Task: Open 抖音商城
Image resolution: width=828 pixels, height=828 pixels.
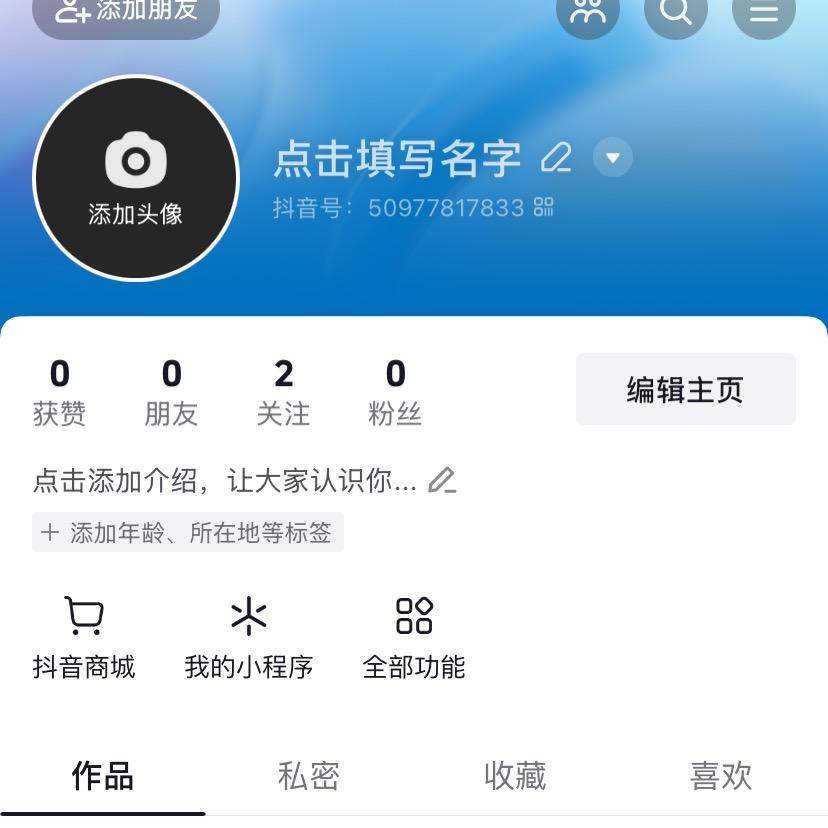Action: [84, 639]
